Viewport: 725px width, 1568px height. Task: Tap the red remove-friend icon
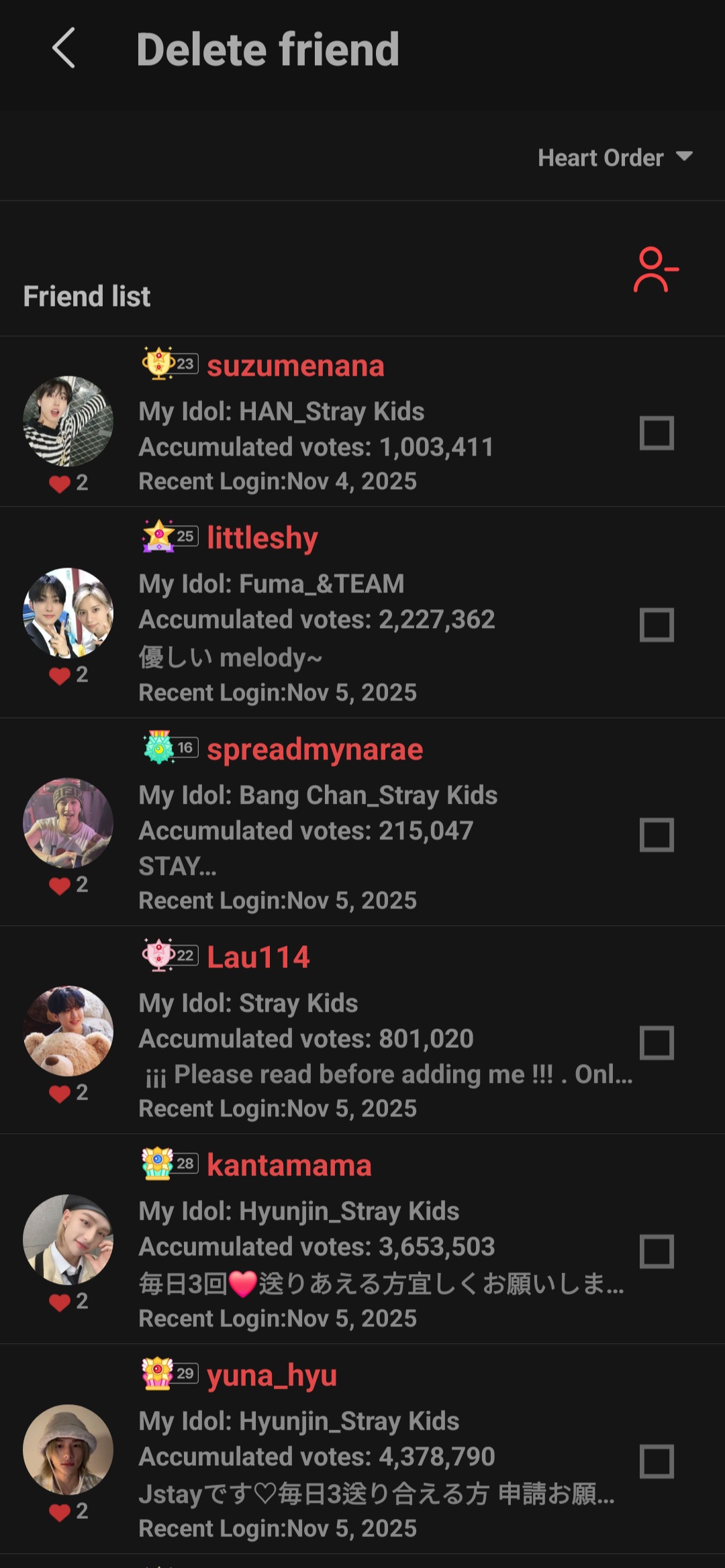point(655,270)
